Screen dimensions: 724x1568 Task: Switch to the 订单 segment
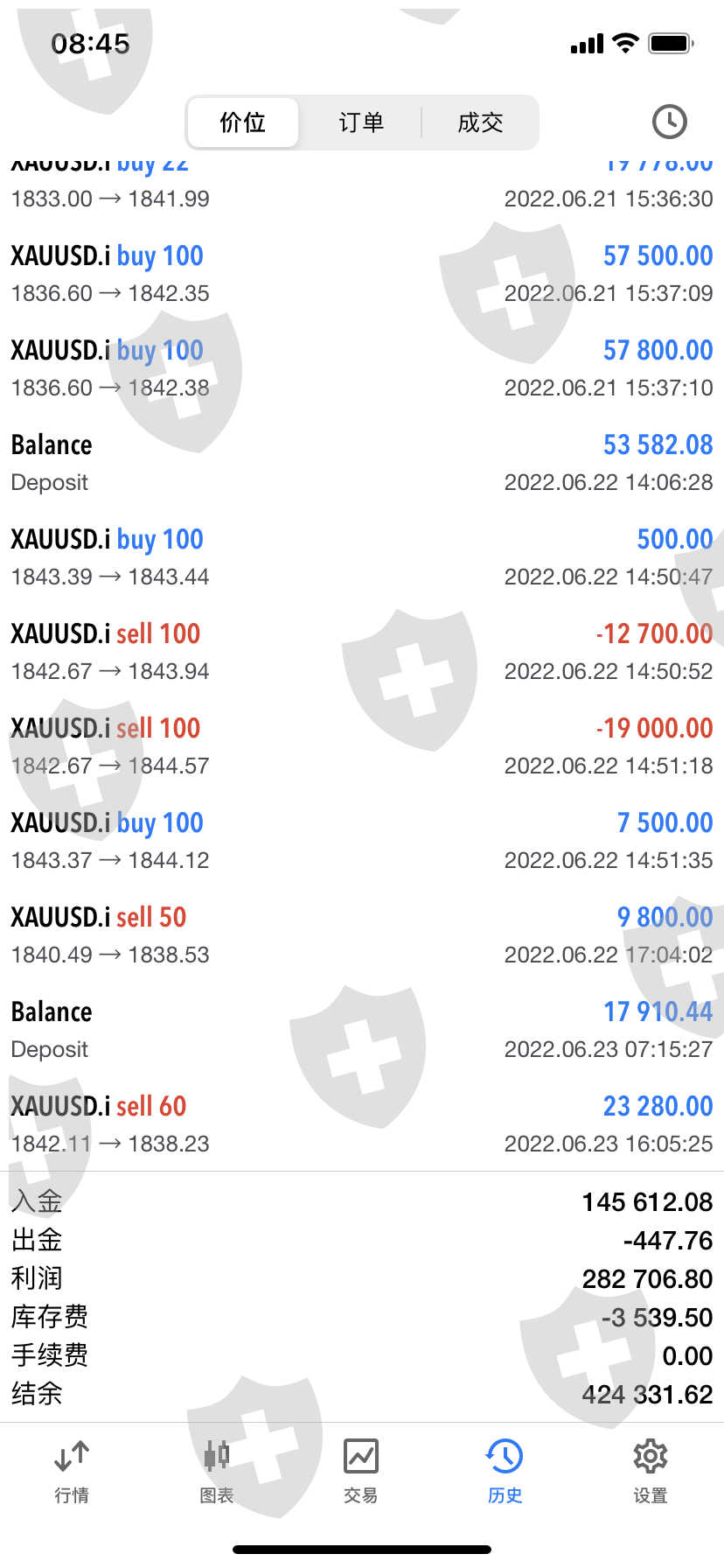point(361,122)
